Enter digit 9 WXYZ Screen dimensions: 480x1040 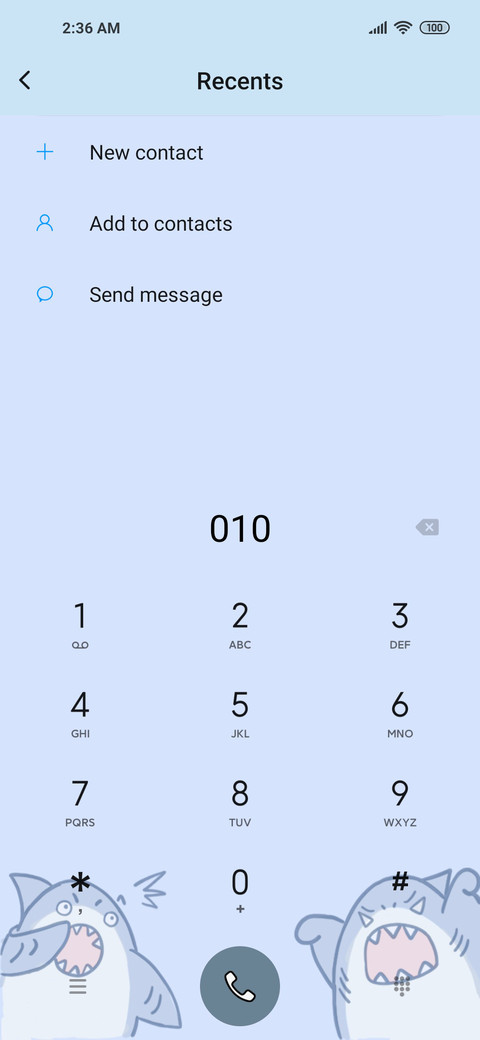(400, 803)
